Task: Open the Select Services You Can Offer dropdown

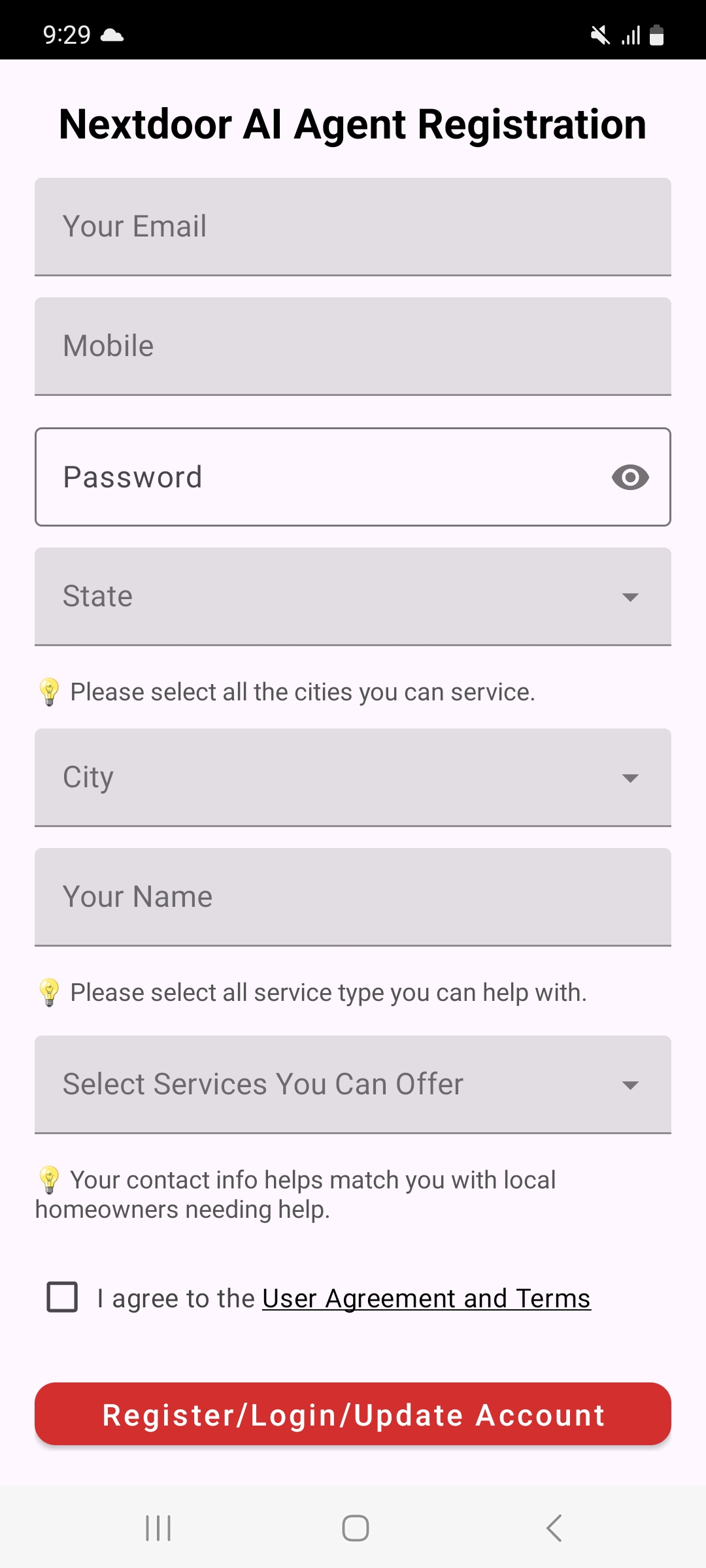Action: point(353,1085)
